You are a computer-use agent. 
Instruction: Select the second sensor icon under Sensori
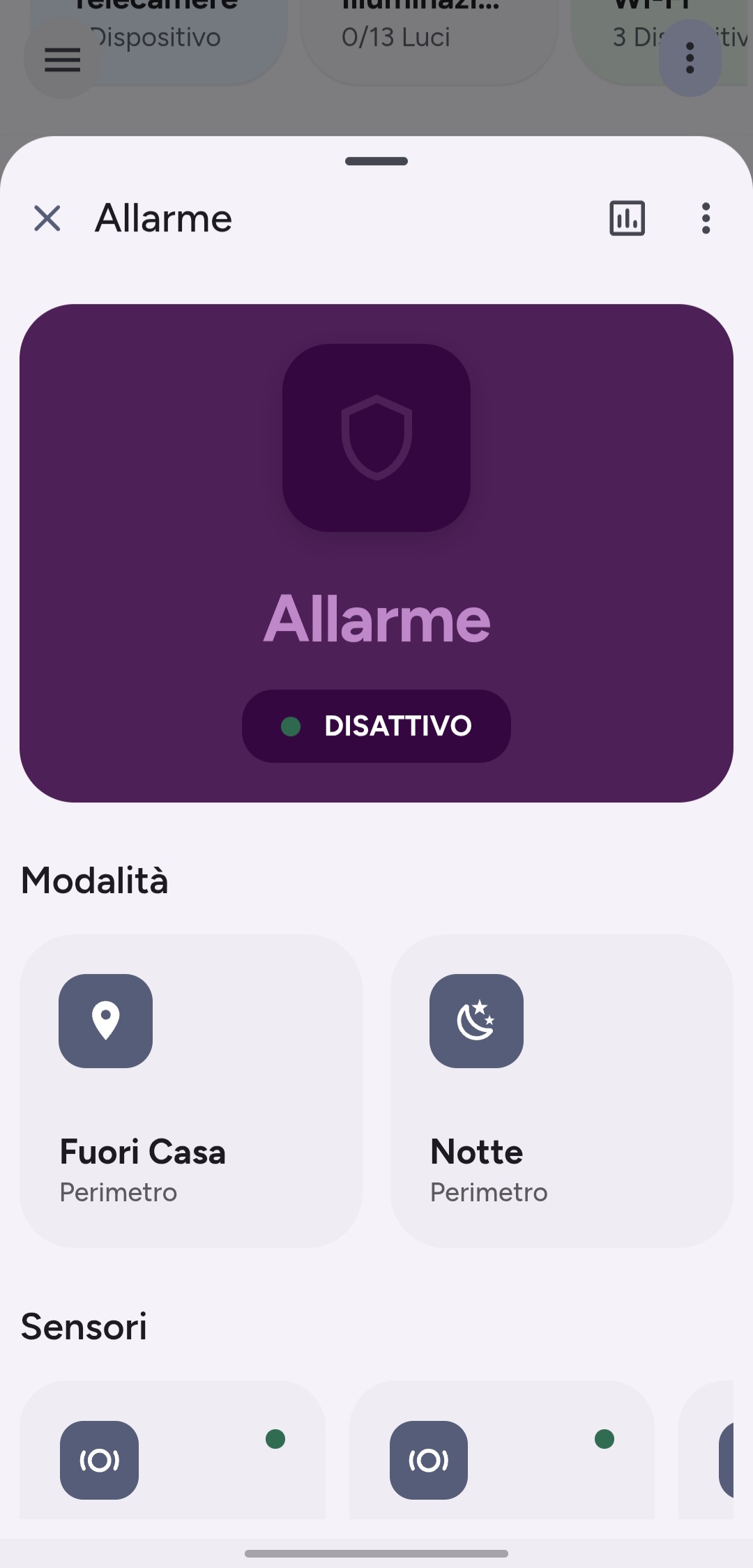(x=428, y=1461)
